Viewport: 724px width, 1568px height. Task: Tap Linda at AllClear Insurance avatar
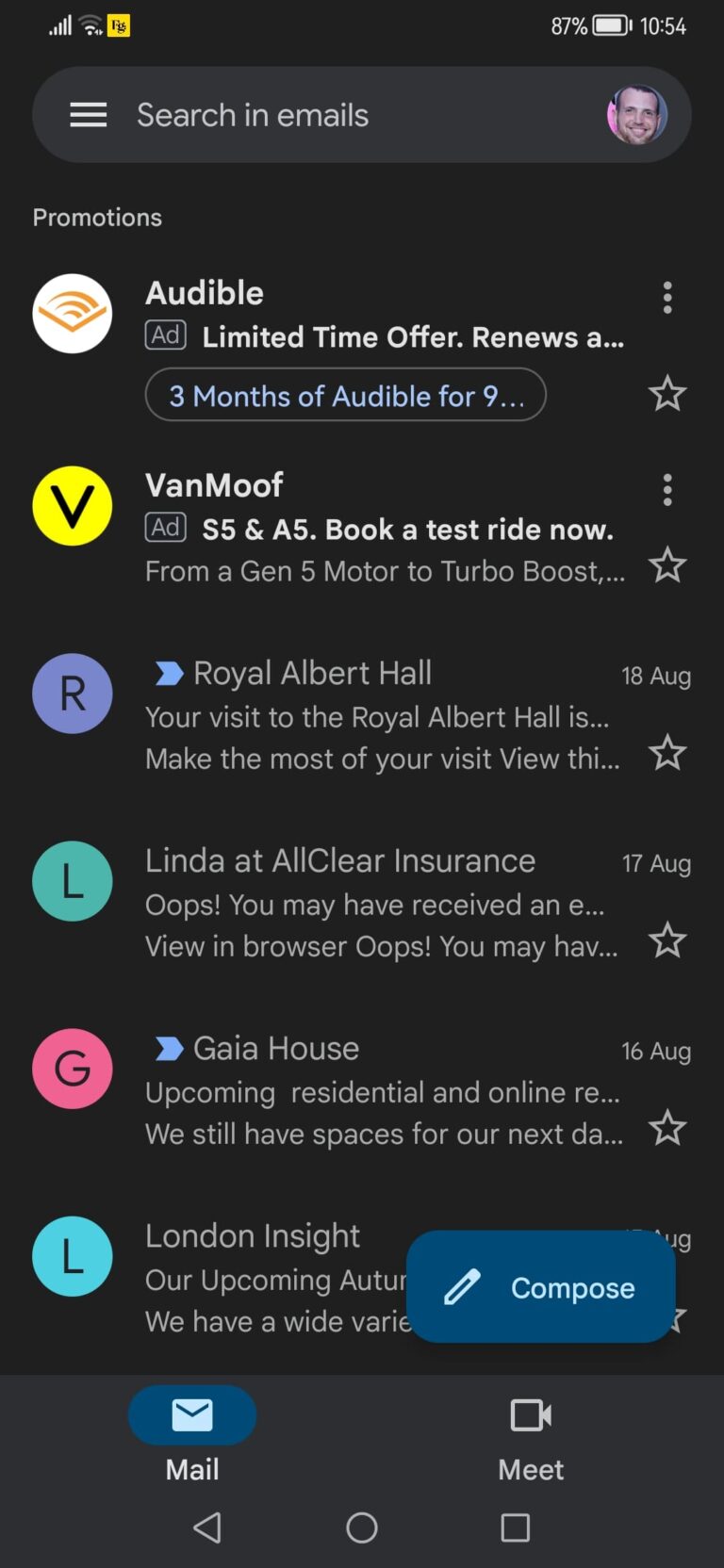(x=72, y=880)
